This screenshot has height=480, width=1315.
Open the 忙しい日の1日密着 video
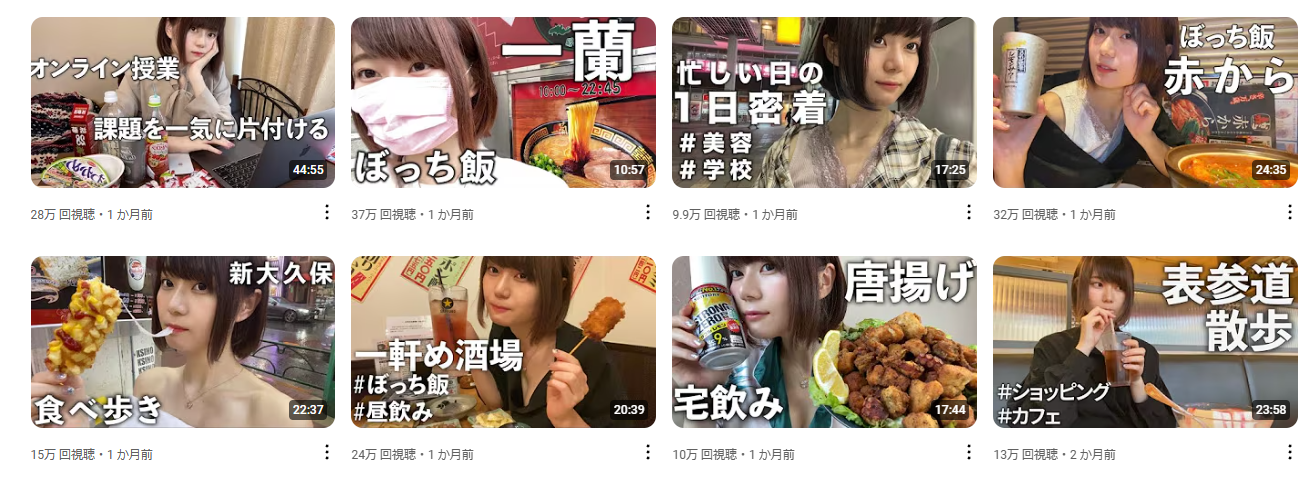[x=824, y=102]
